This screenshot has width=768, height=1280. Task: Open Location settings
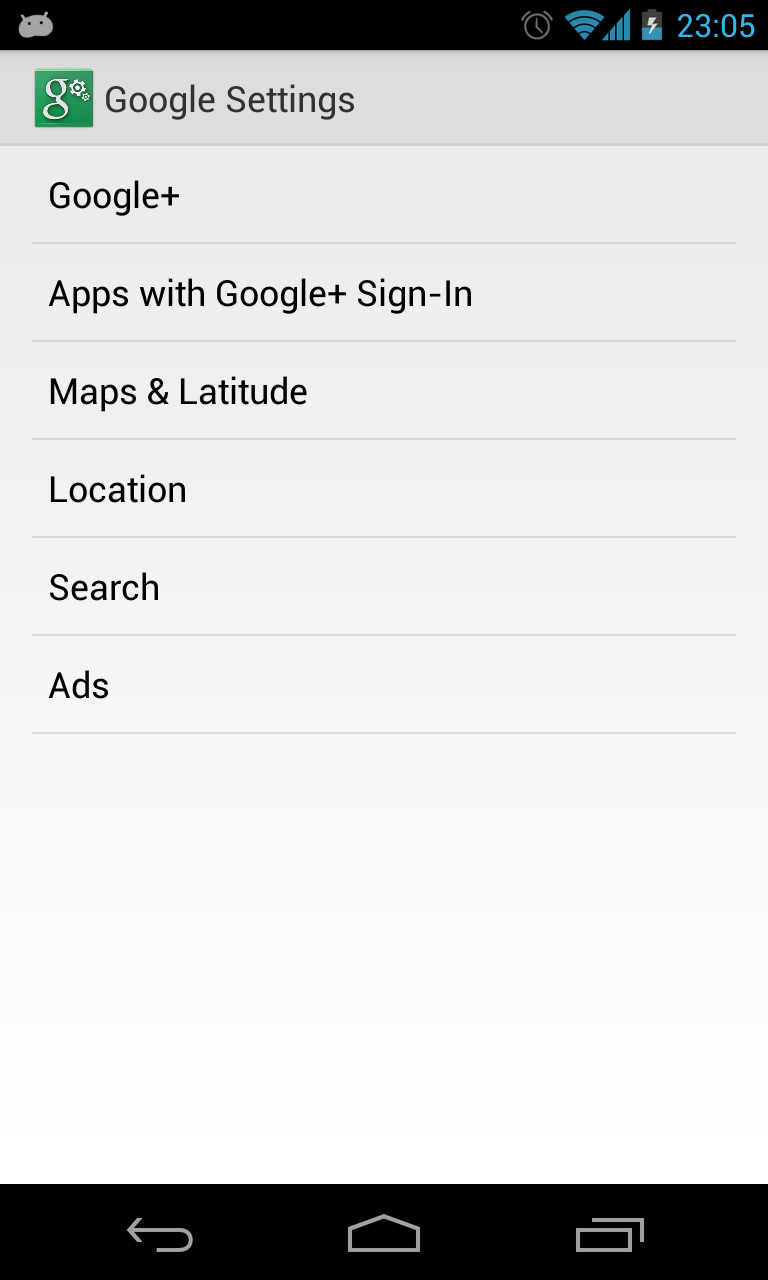pyautogui.click(x=384, y=490)
